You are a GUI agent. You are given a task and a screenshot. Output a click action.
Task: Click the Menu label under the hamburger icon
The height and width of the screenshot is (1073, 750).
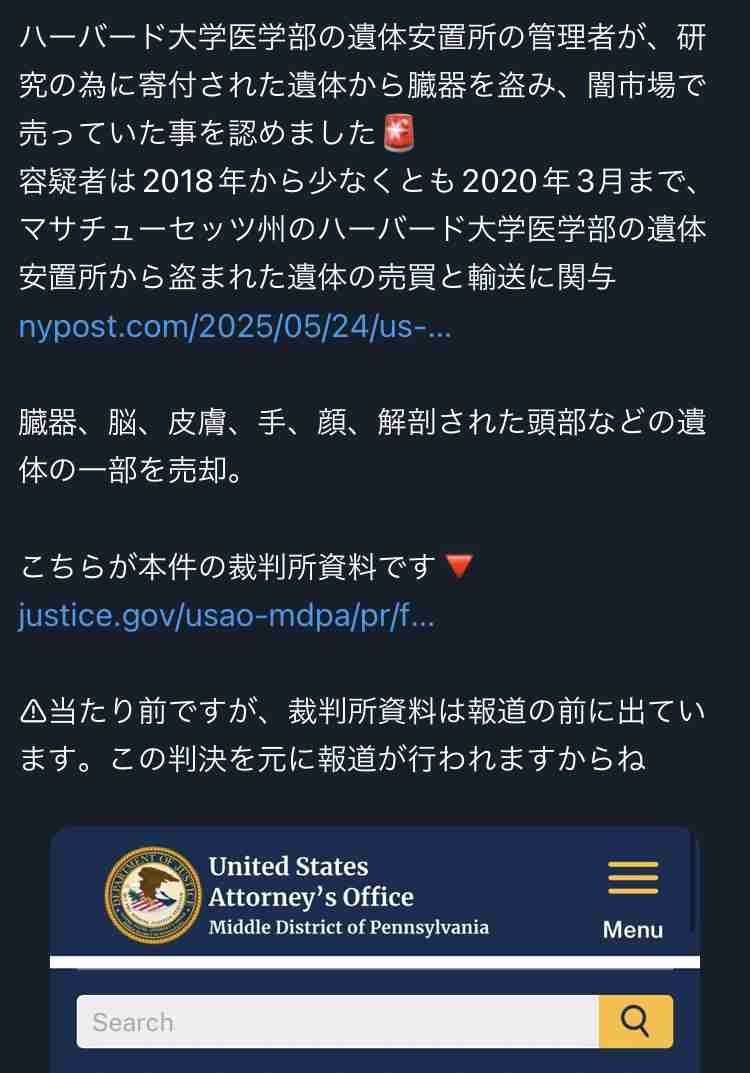click(634, 929)
